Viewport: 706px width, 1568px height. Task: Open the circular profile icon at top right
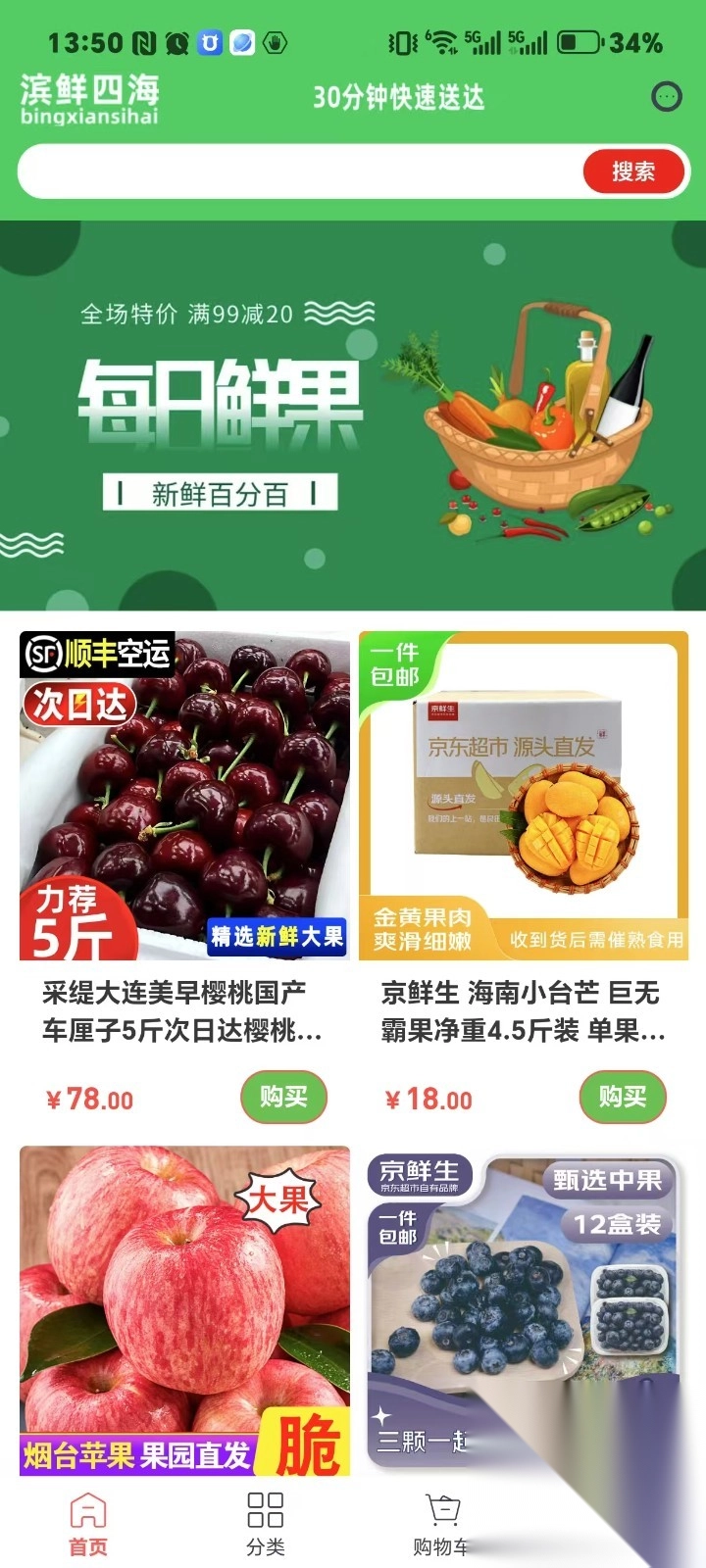pos(667,96)
